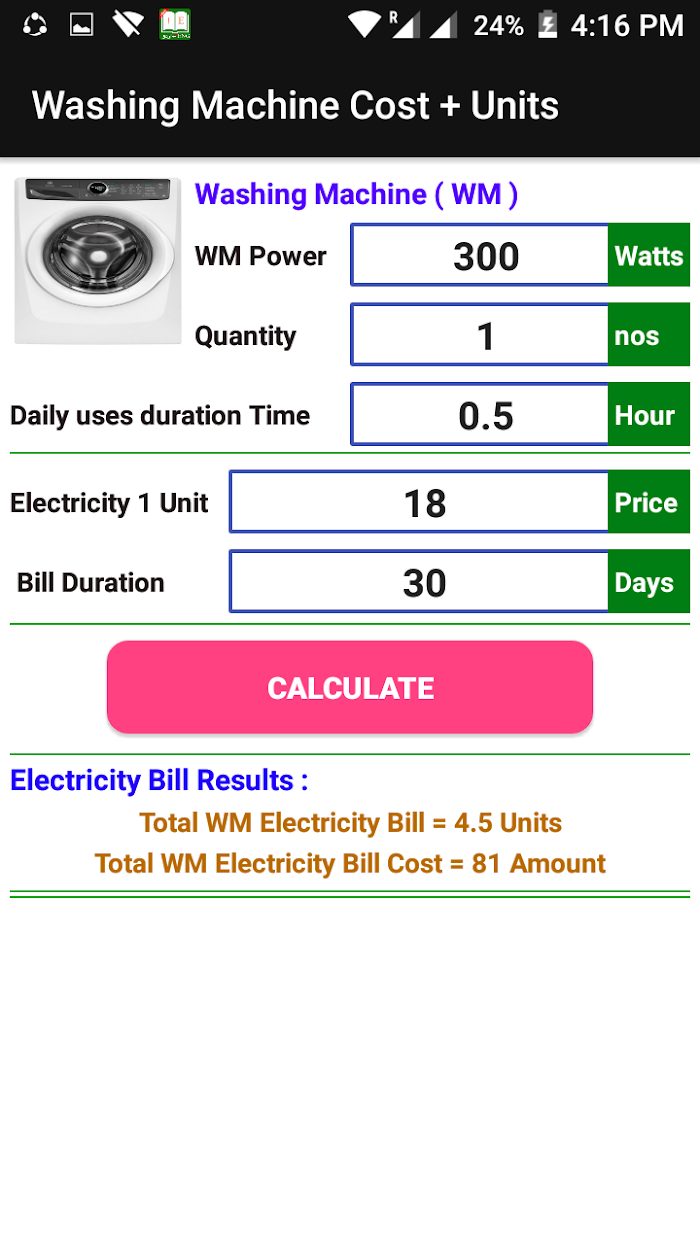The image size is (700, 1244).
Task: Select the Daily uses duration Time field
Action: click(480, 414)
